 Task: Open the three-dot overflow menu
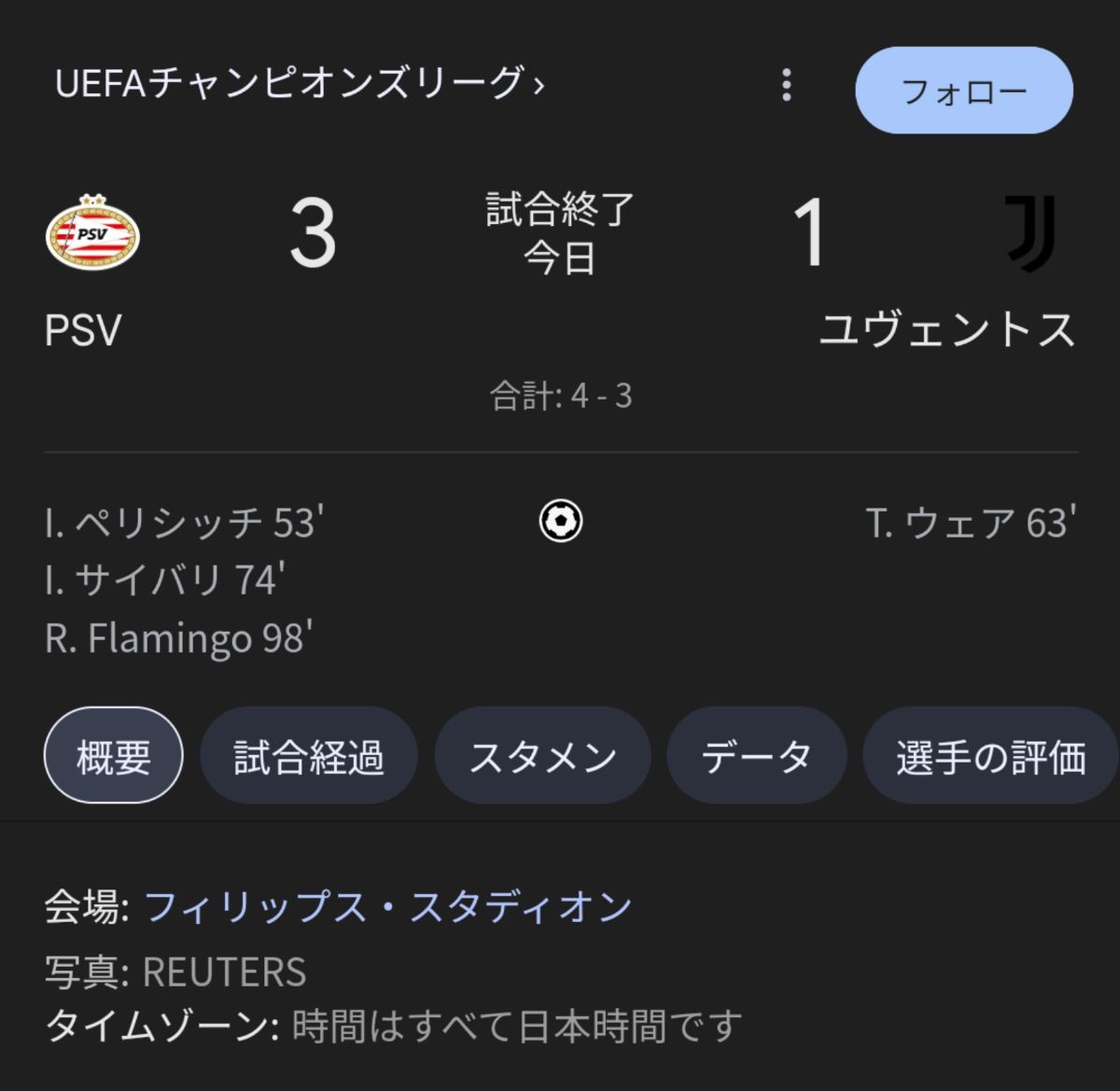click(x=786, y=85)
